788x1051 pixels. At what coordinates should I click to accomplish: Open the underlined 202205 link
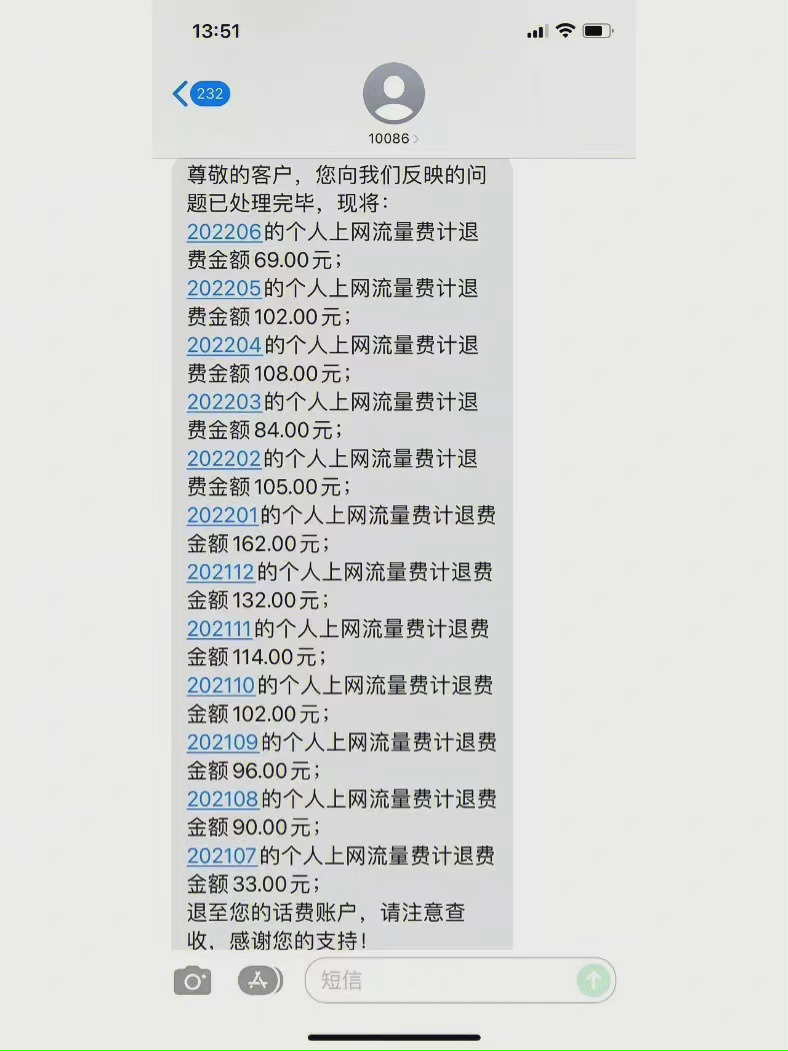click(x=224, y=289)
